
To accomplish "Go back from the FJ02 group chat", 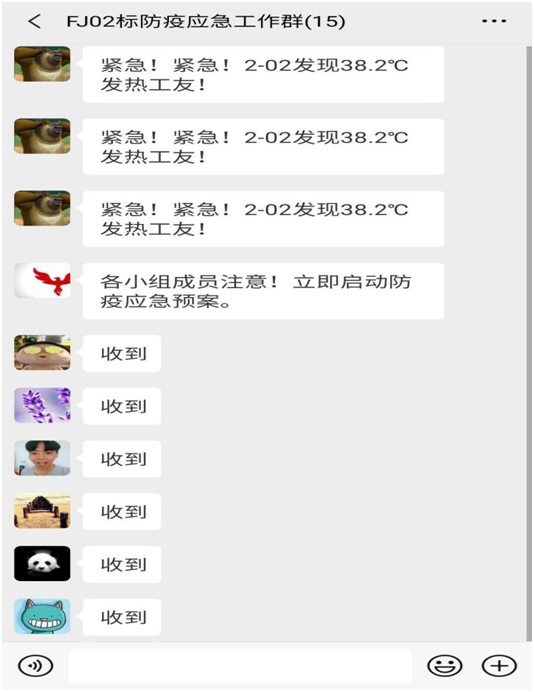I will (x=34, y=21).
